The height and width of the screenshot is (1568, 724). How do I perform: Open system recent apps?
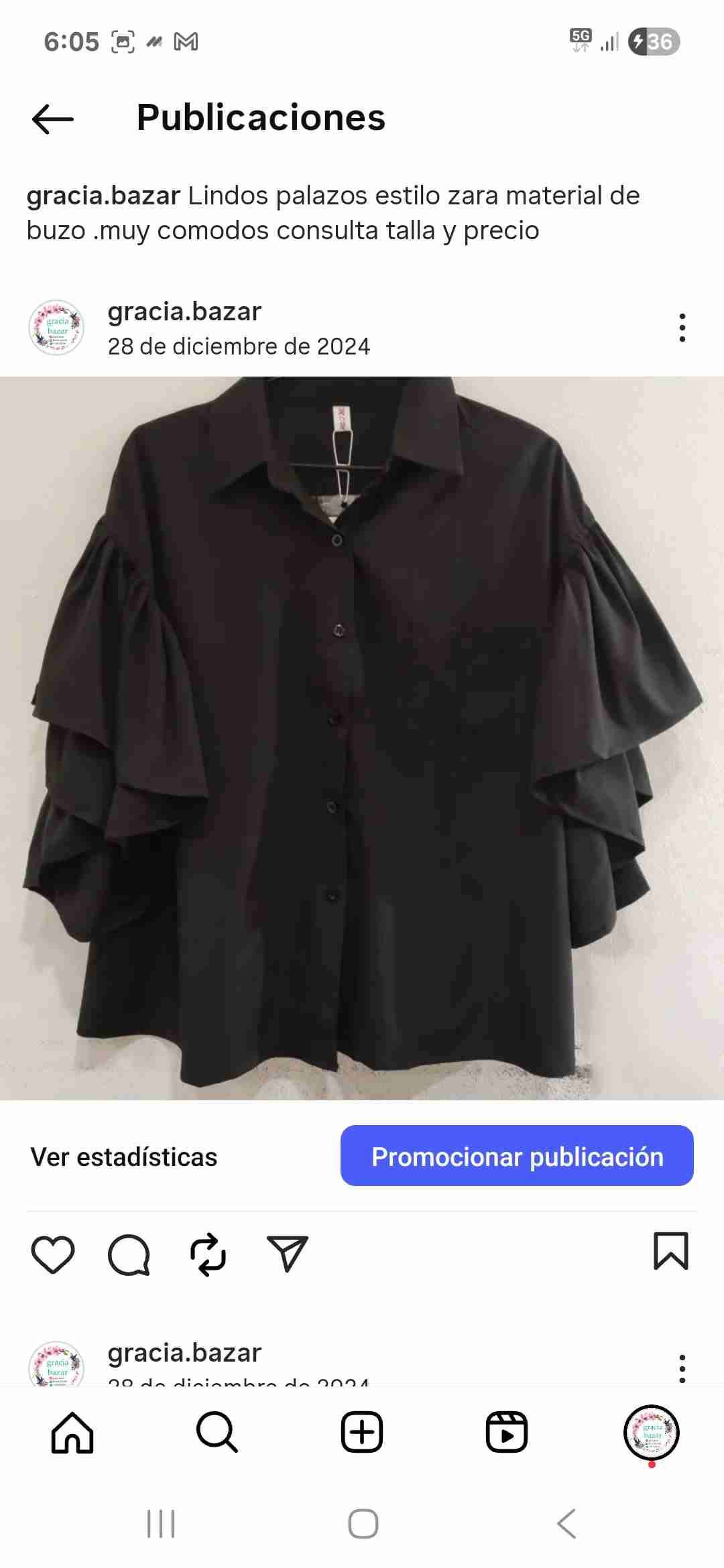click(161, 1524)
